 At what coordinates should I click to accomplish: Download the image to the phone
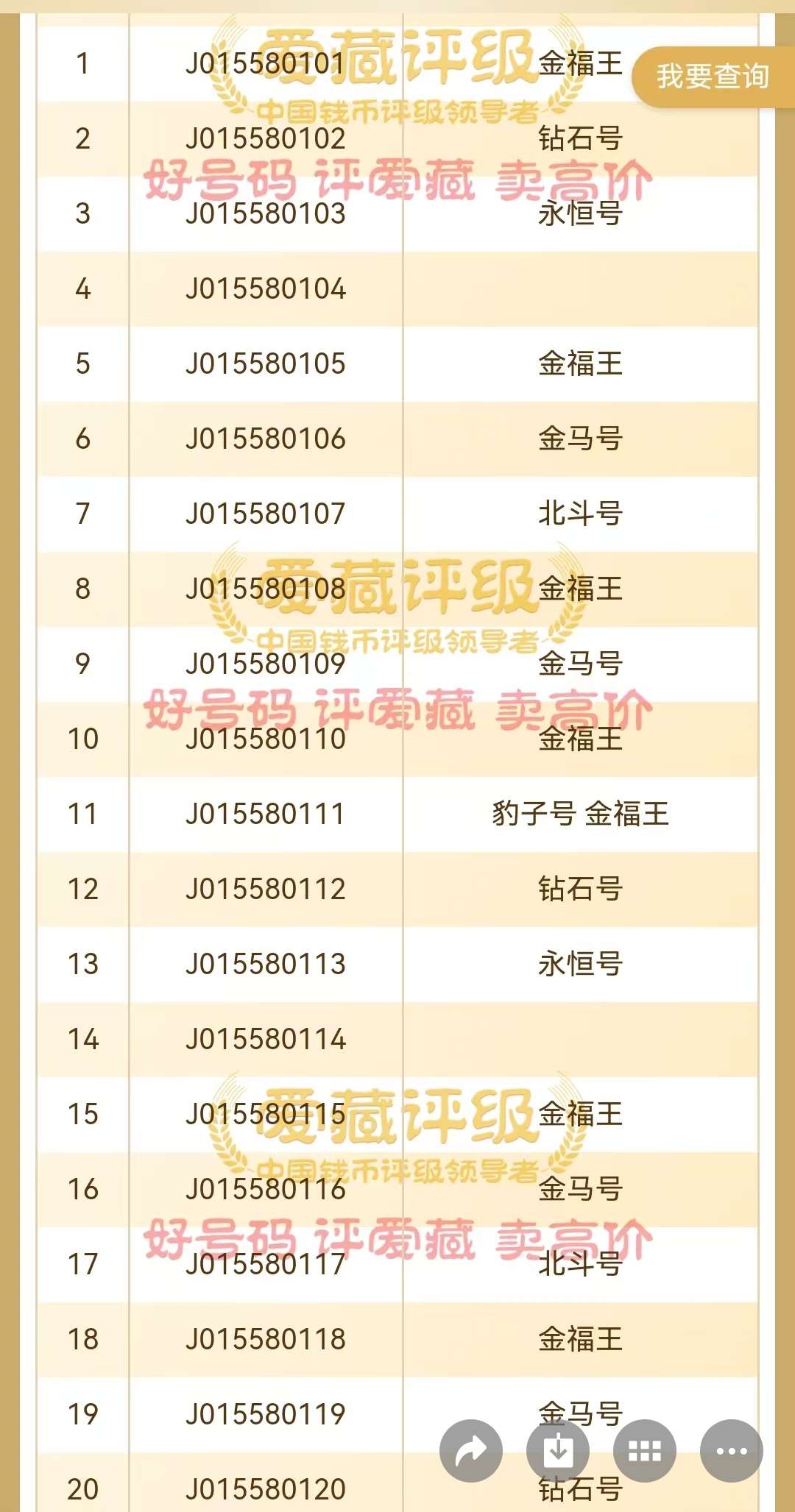click(x=558, y=1450)
